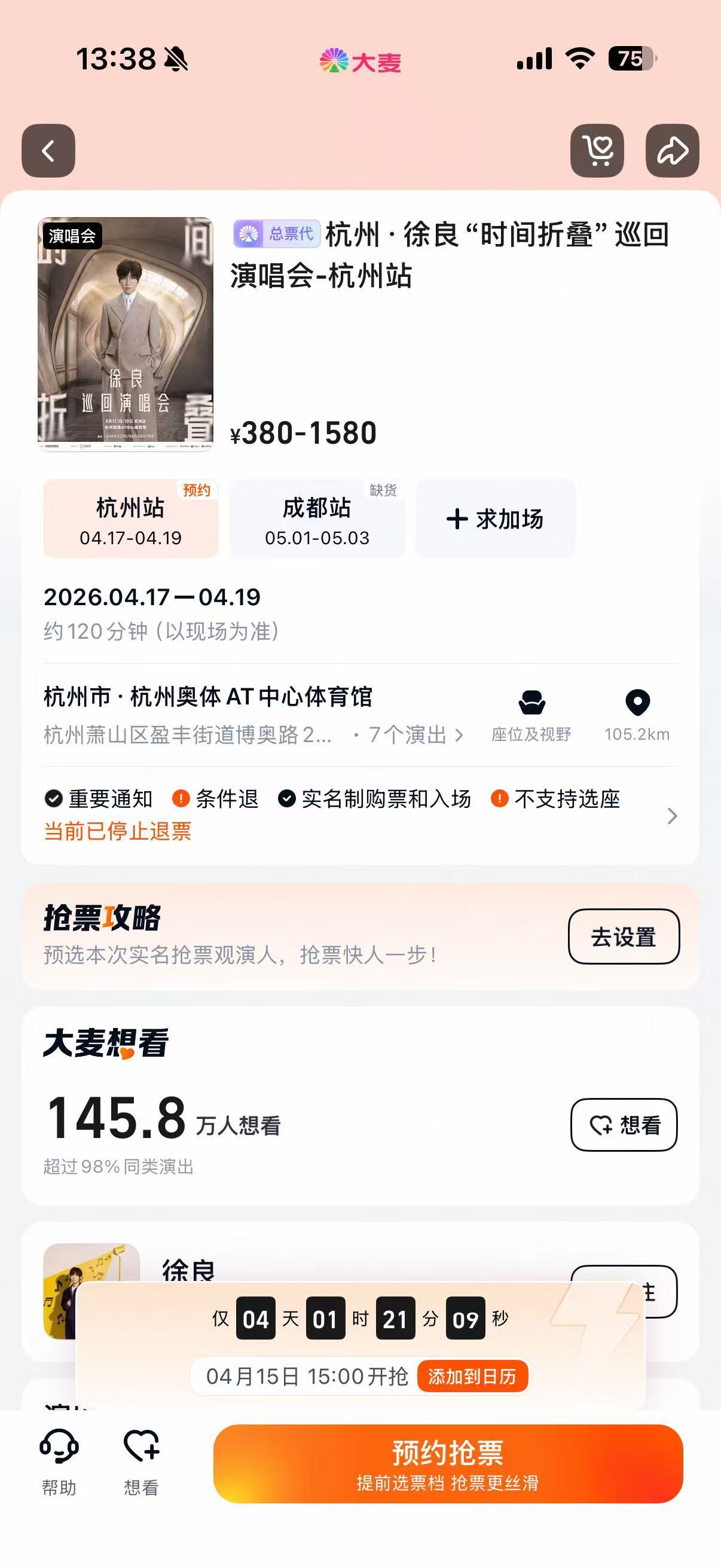Open 座位及视野 seat view
The width and height of the screenshot is (721, 1568).
pos(531,715)
